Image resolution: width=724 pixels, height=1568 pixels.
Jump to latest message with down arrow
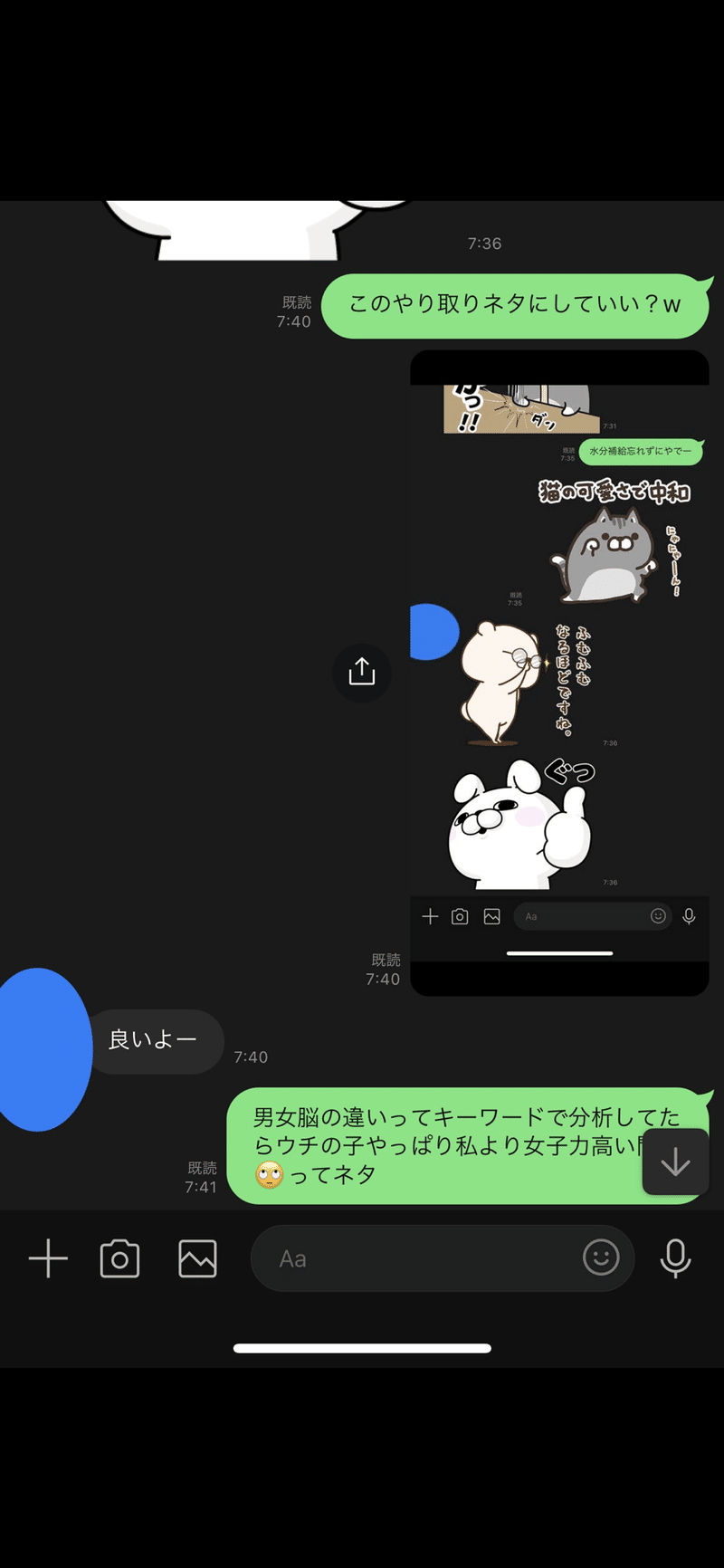(675, 1162)
